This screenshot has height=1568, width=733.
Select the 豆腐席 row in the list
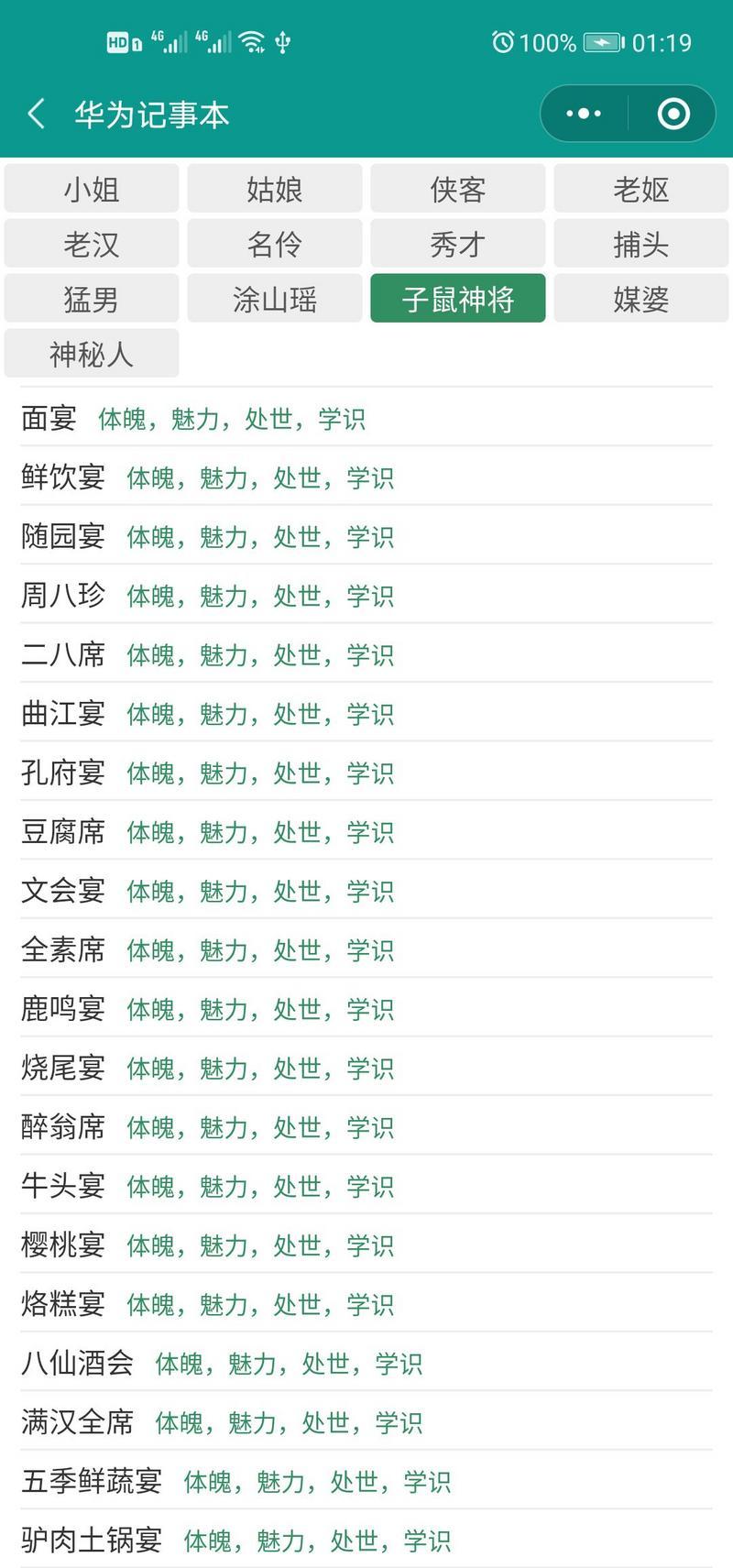coord(61,831)
